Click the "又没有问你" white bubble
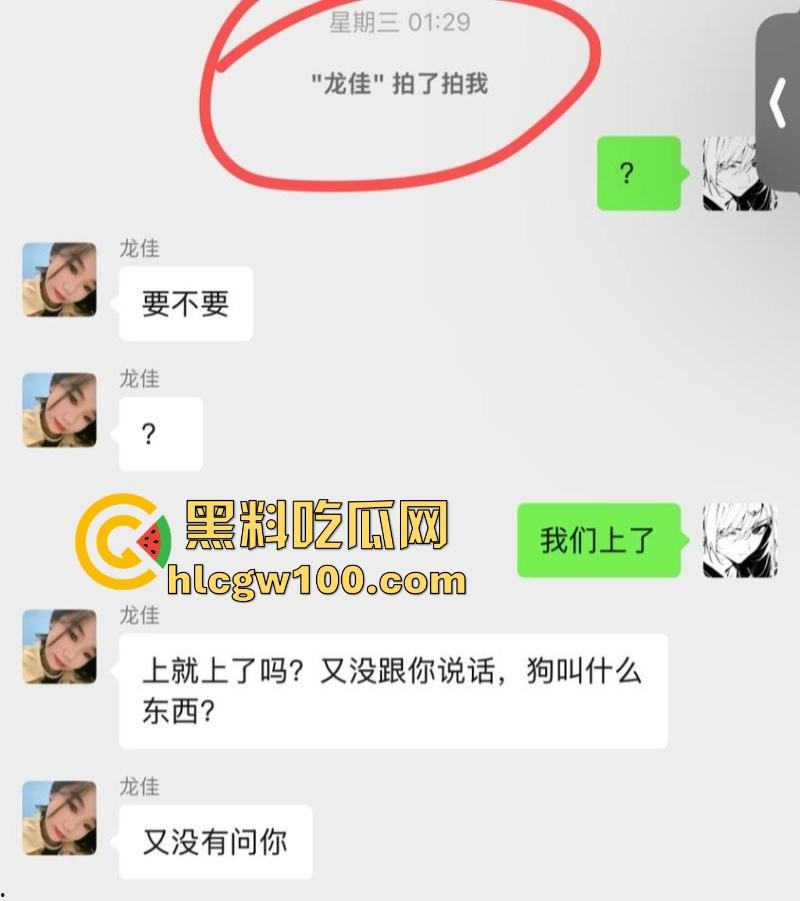Image resolution: width=800 pixels, height=901 pixels. point(215,841)
